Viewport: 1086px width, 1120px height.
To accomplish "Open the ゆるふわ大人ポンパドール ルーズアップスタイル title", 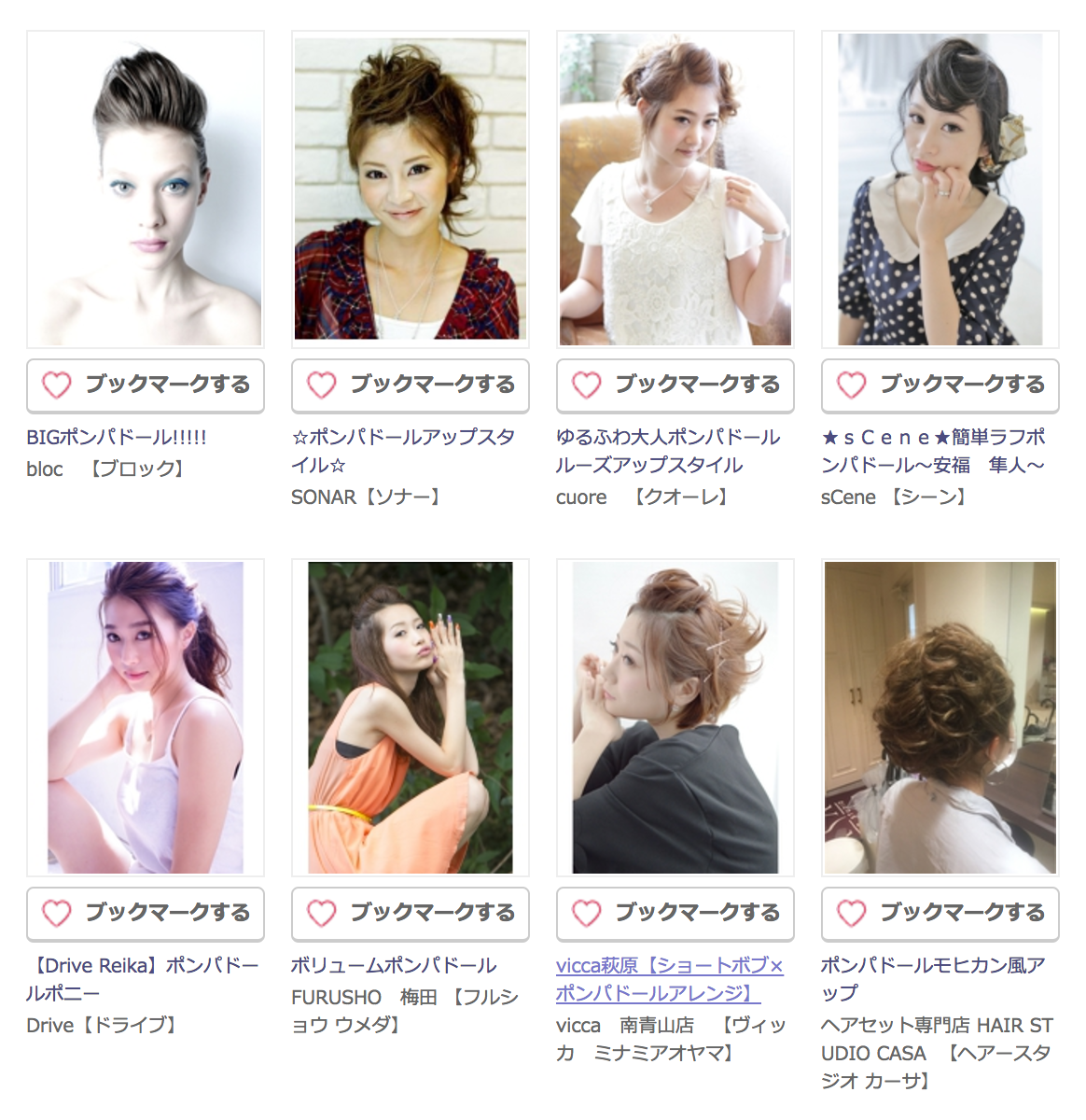I will (667, 451).
